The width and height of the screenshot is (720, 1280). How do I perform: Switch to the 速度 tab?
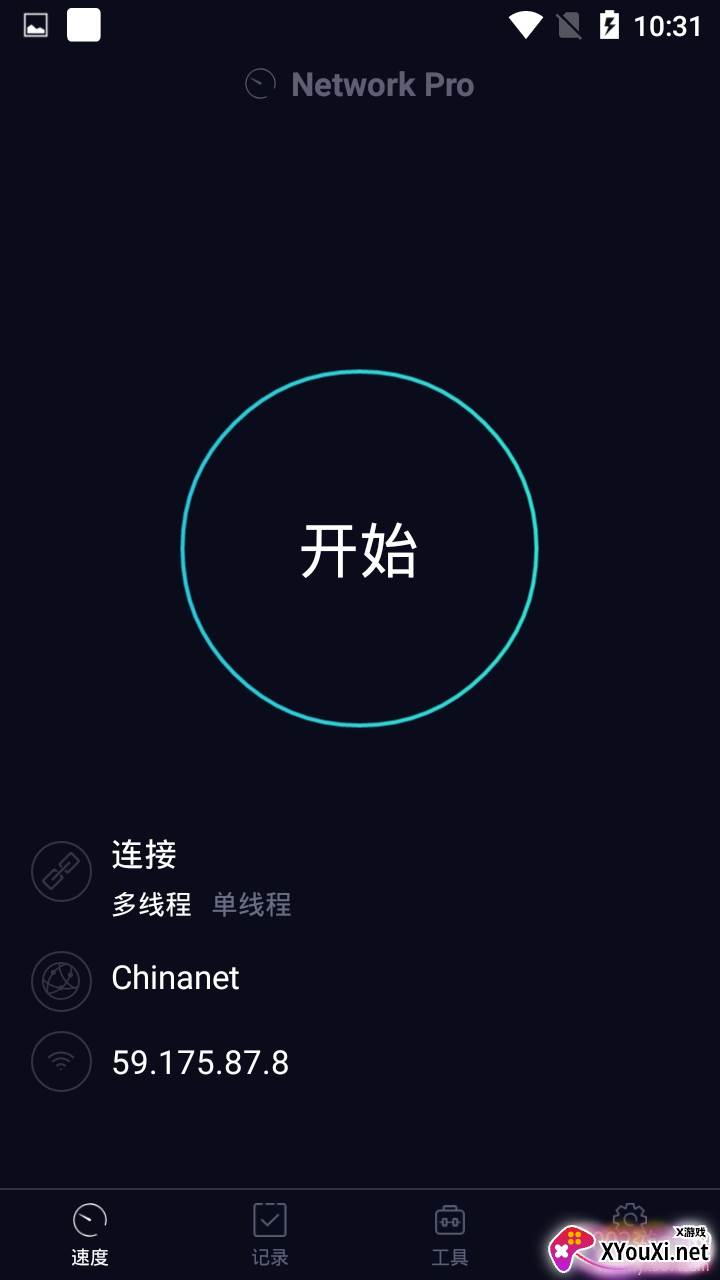click(90, 1235)
